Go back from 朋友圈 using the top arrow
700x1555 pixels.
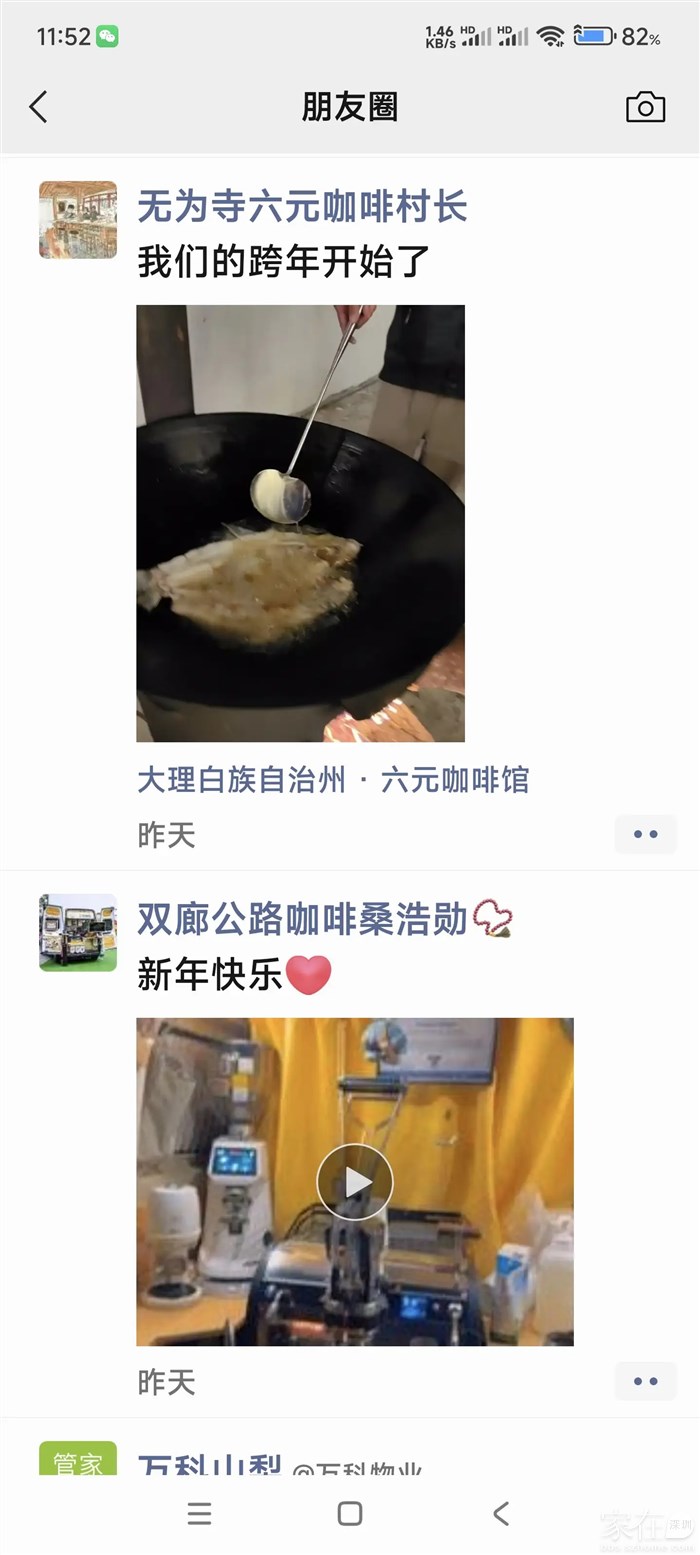[38, 107]
